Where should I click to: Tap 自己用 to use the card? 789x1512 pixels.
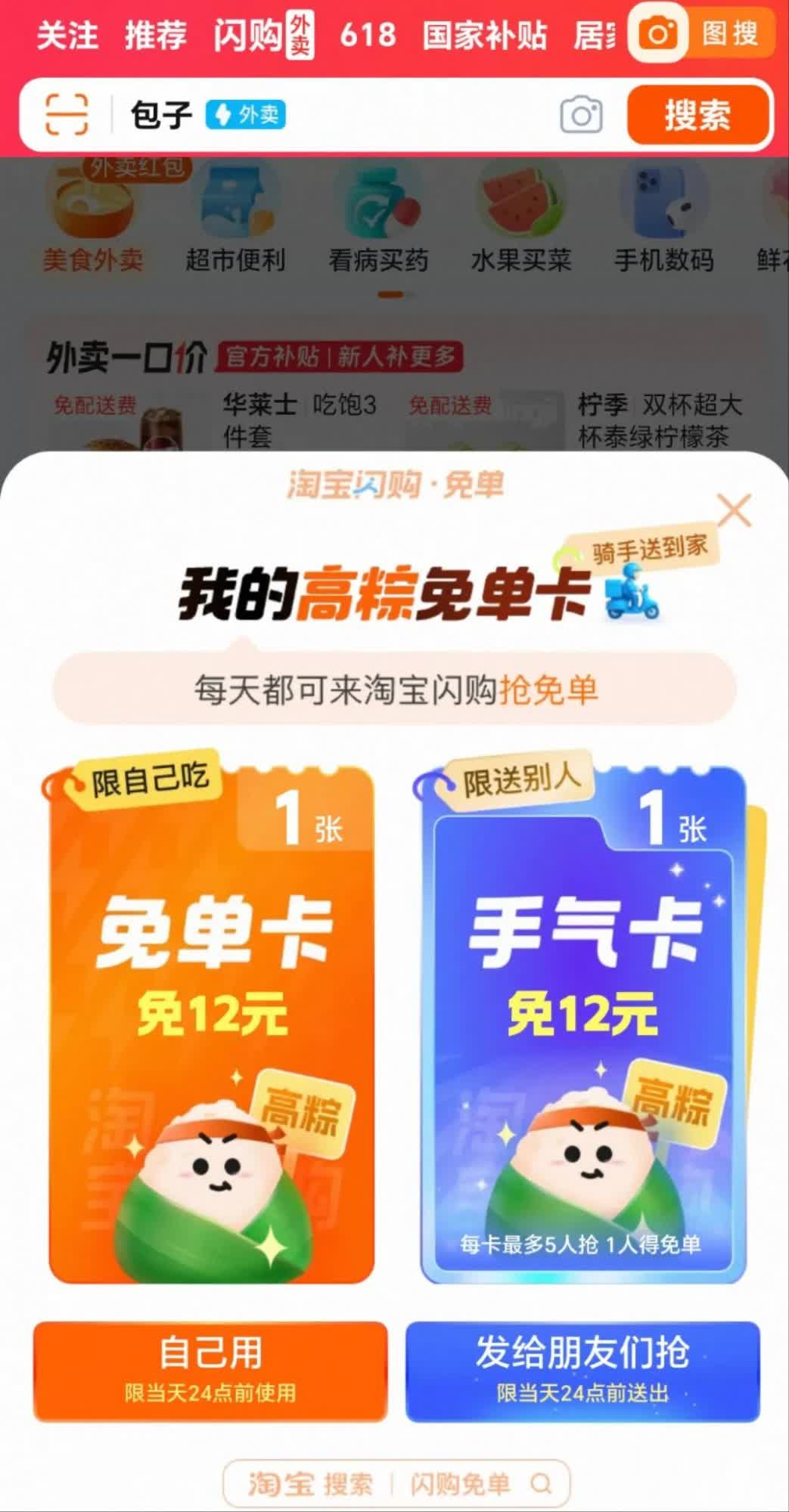(210, 1370)
